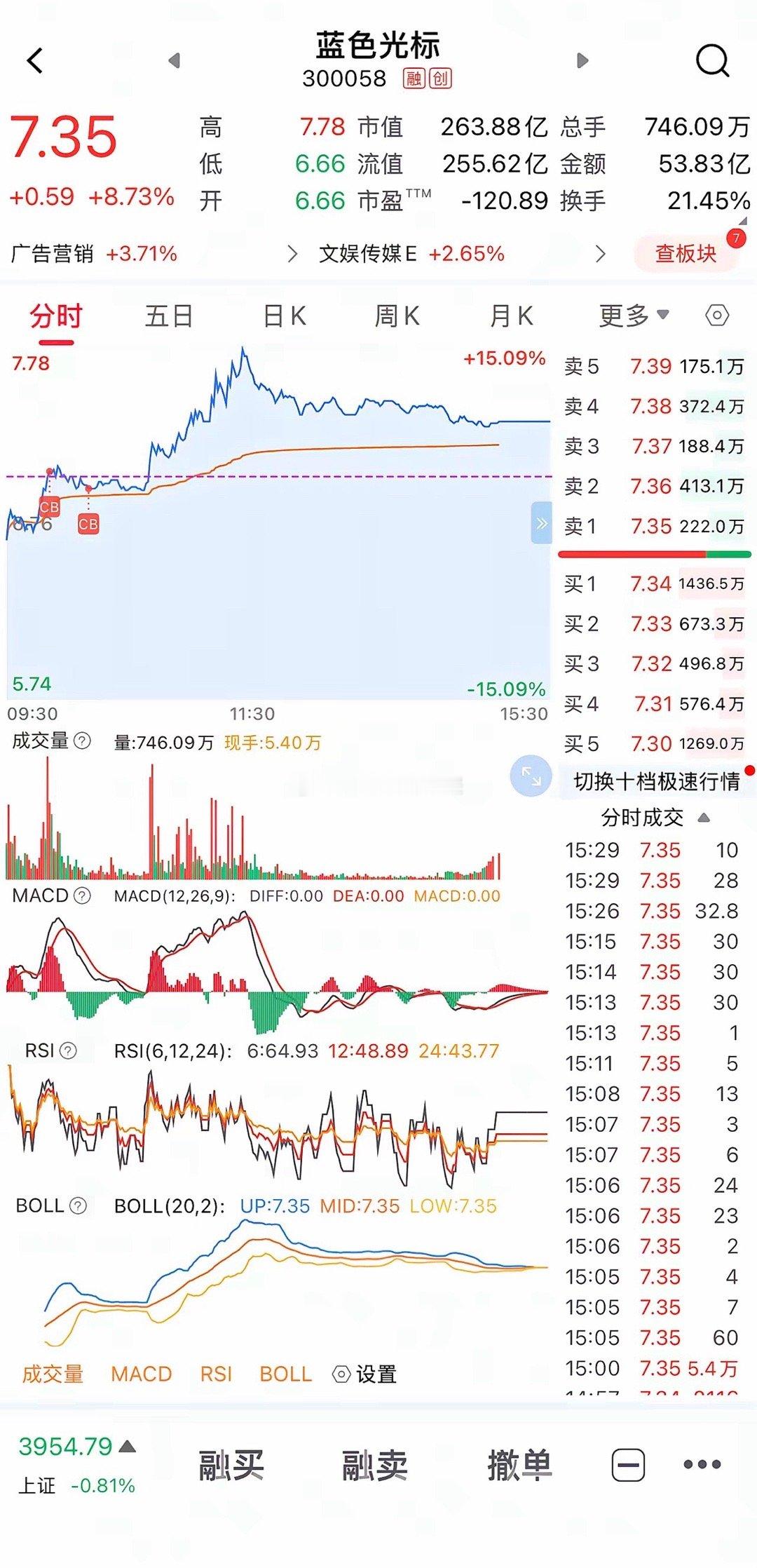Open the 文娱传媒E sector link
757x1568 pixels.
[x=411, y=253]
